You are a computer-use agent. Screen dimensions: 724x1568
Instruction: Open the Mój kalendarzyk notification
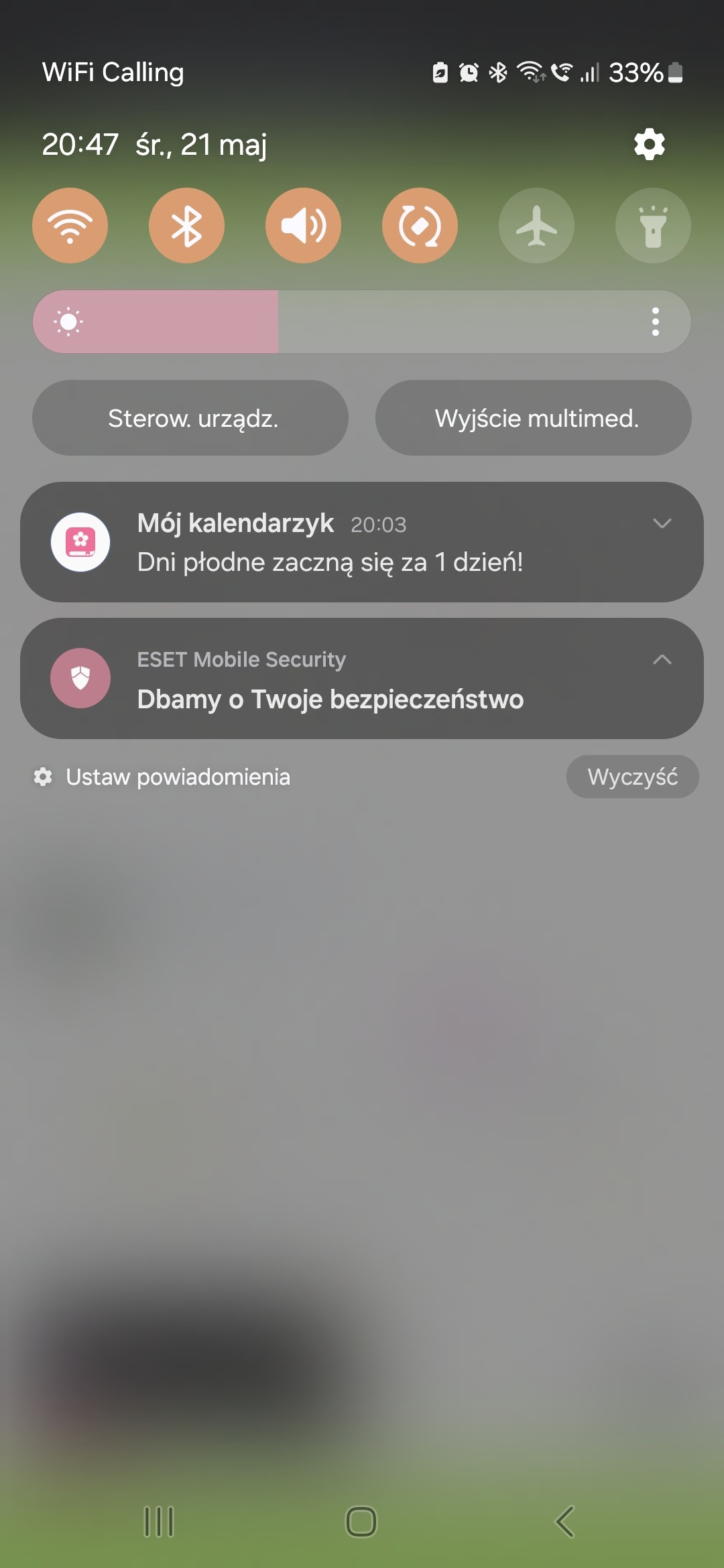[328, 543]
